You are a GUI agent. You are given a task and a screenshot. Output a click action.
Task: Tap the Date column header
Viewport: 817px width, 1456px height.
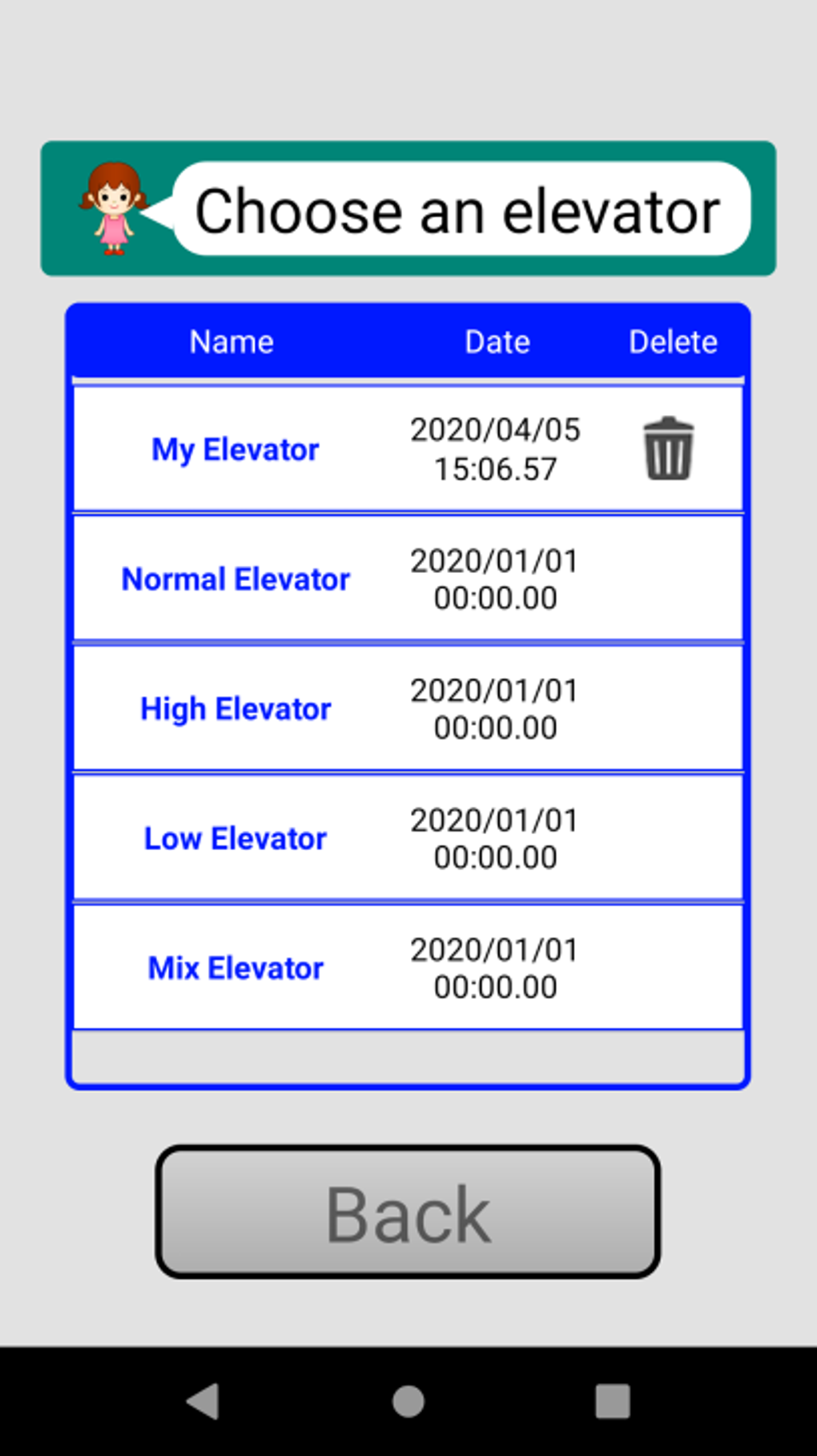497,341
